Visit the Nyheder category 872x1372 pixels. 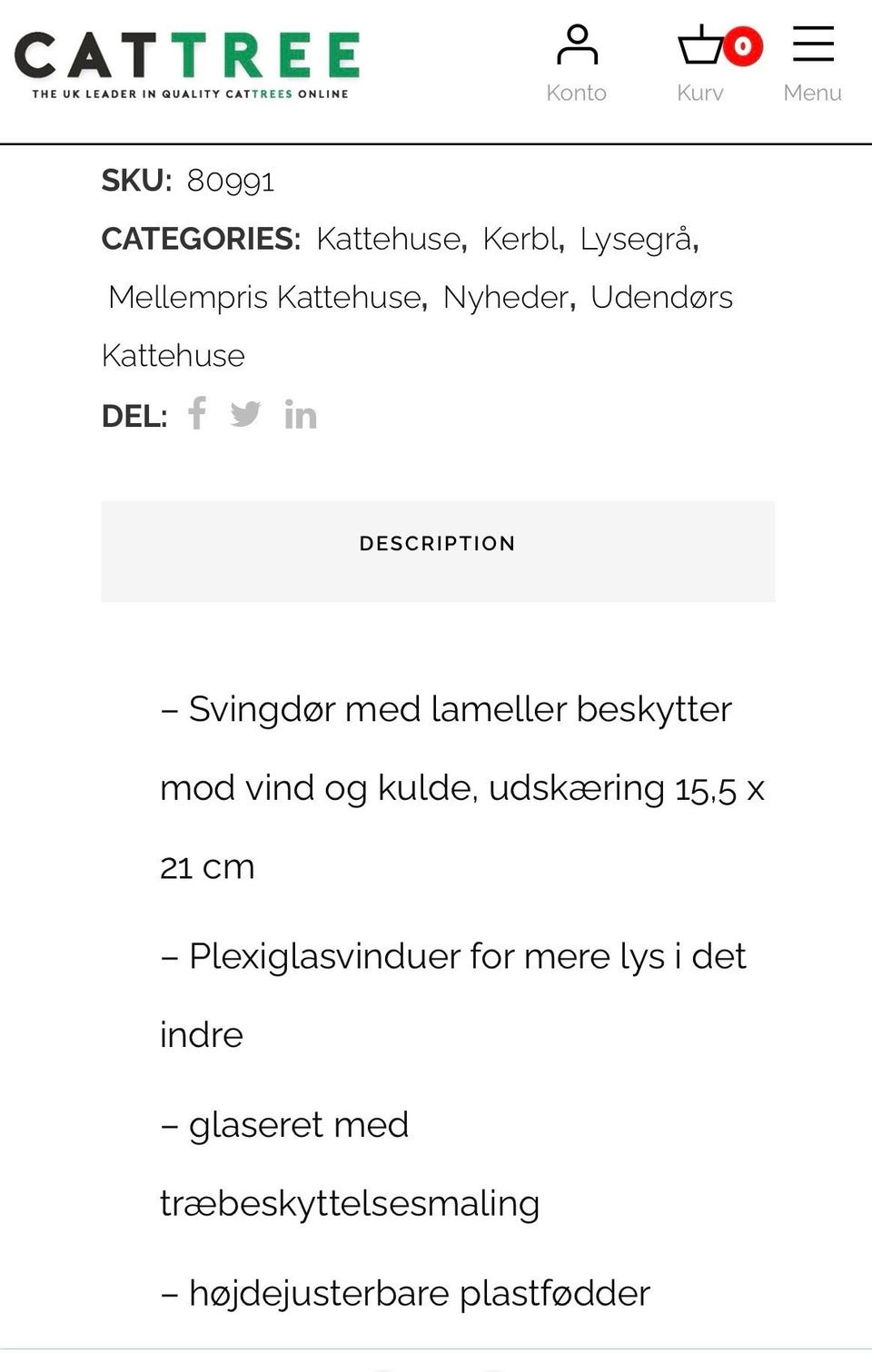click(x=505, y=297)
